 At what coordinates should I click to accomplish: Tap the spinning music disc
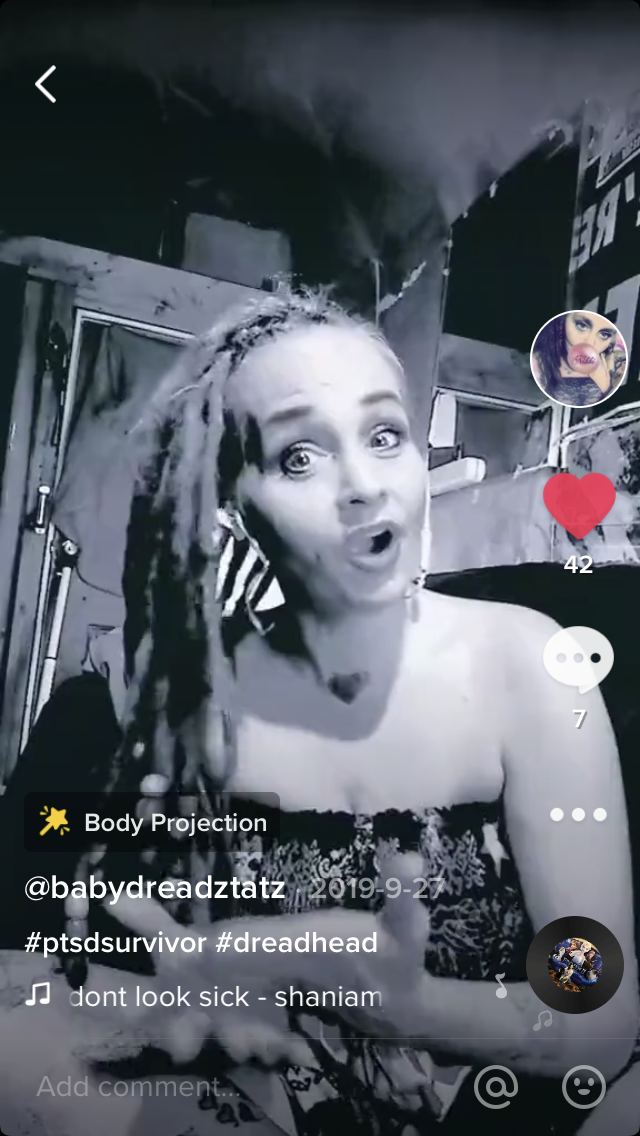(575, 964)
